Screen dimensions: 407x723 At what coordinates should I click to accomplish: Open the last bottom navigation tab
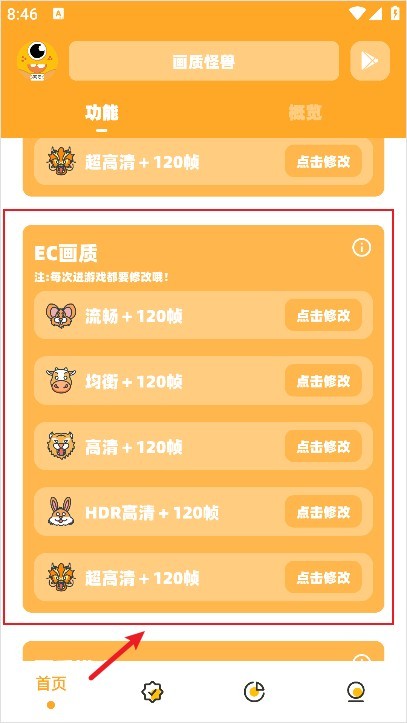click(356, 692)
